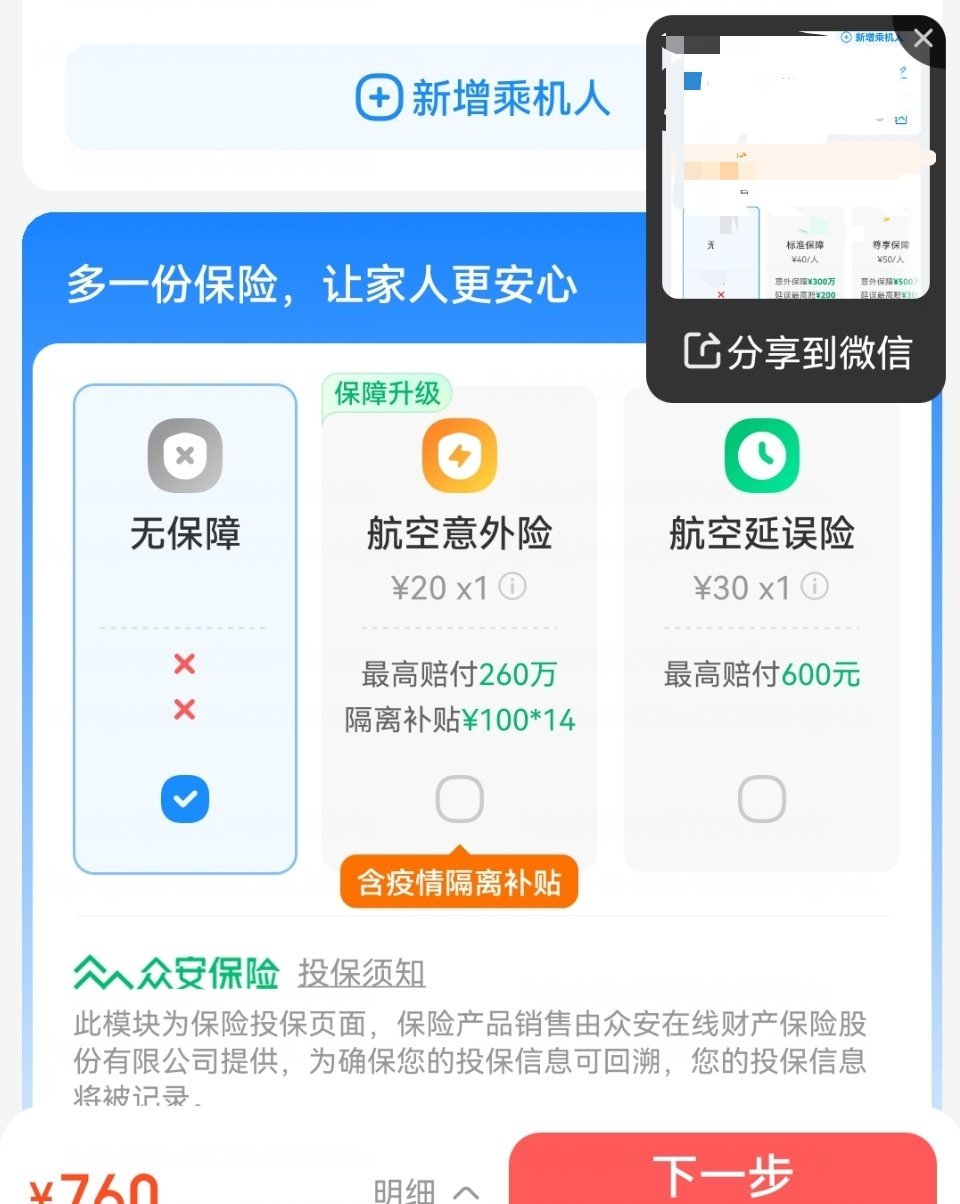View info icon for 航空延误险 price
The height and width of the screenshot is (1204, 960).
pyautogui.click(x=815, y=586)
